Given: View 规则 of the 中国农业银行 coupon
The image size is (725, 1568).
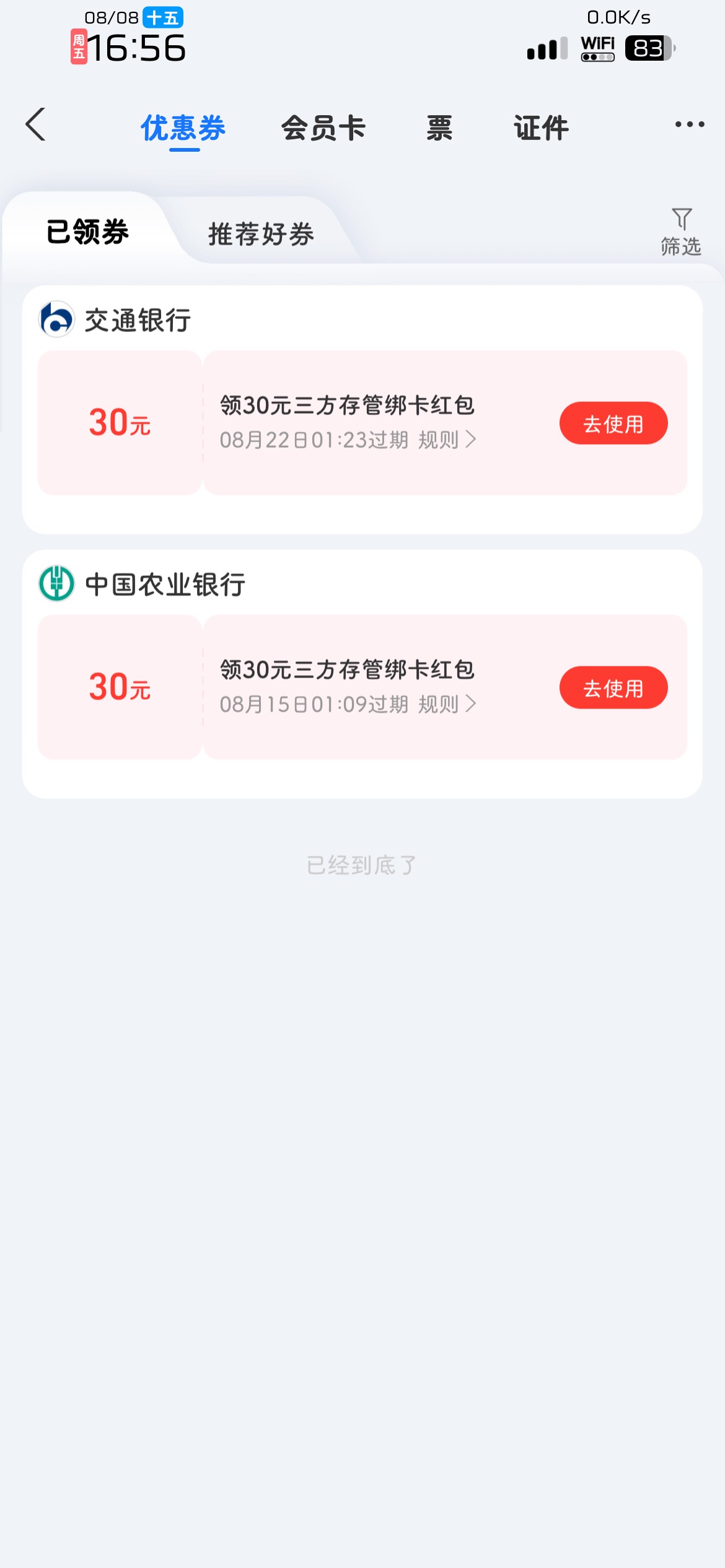Looking at the screenshot, I should click(x=447, y=704).
